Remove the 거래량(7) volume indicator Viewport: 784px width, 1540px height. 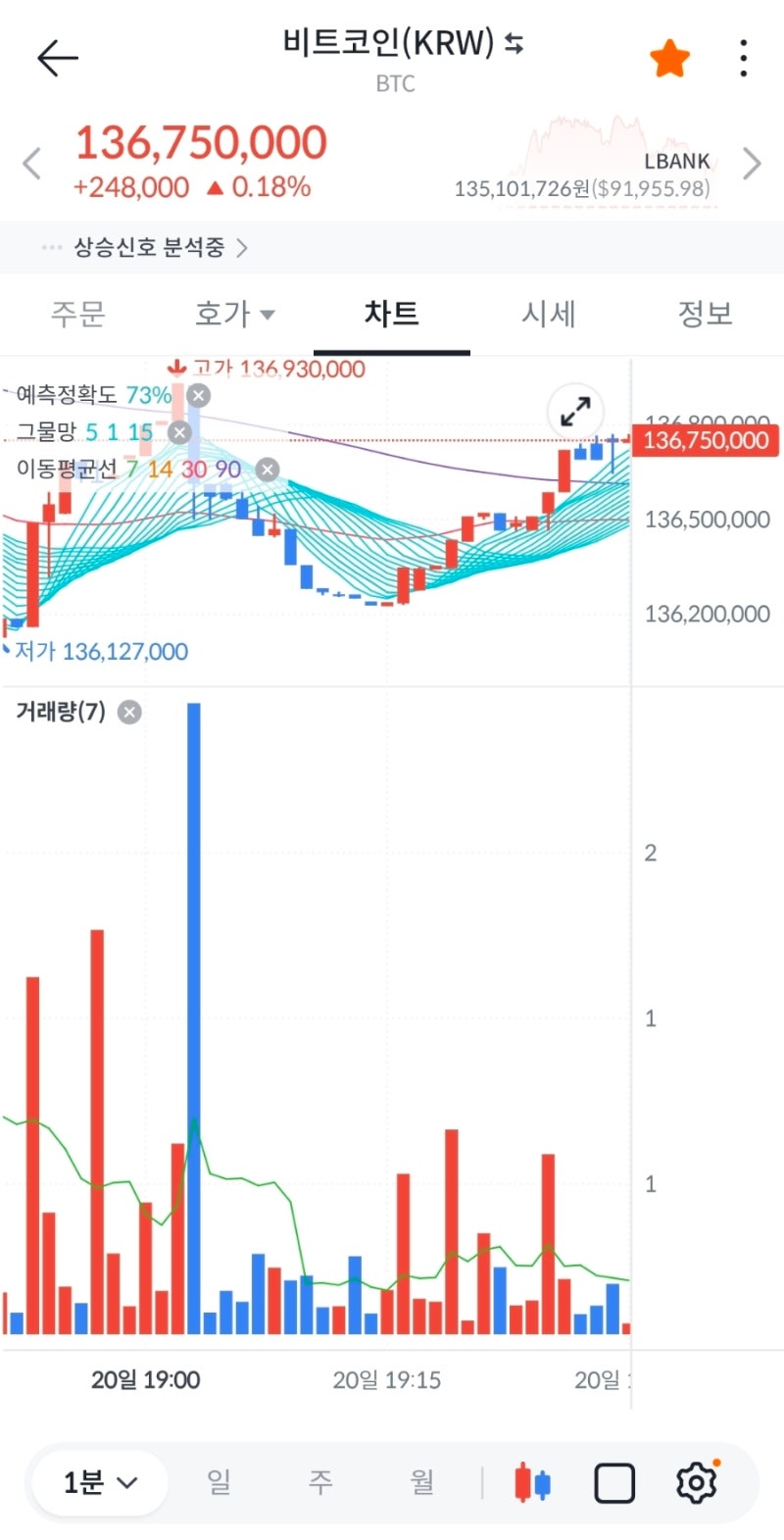pos(127,713)
